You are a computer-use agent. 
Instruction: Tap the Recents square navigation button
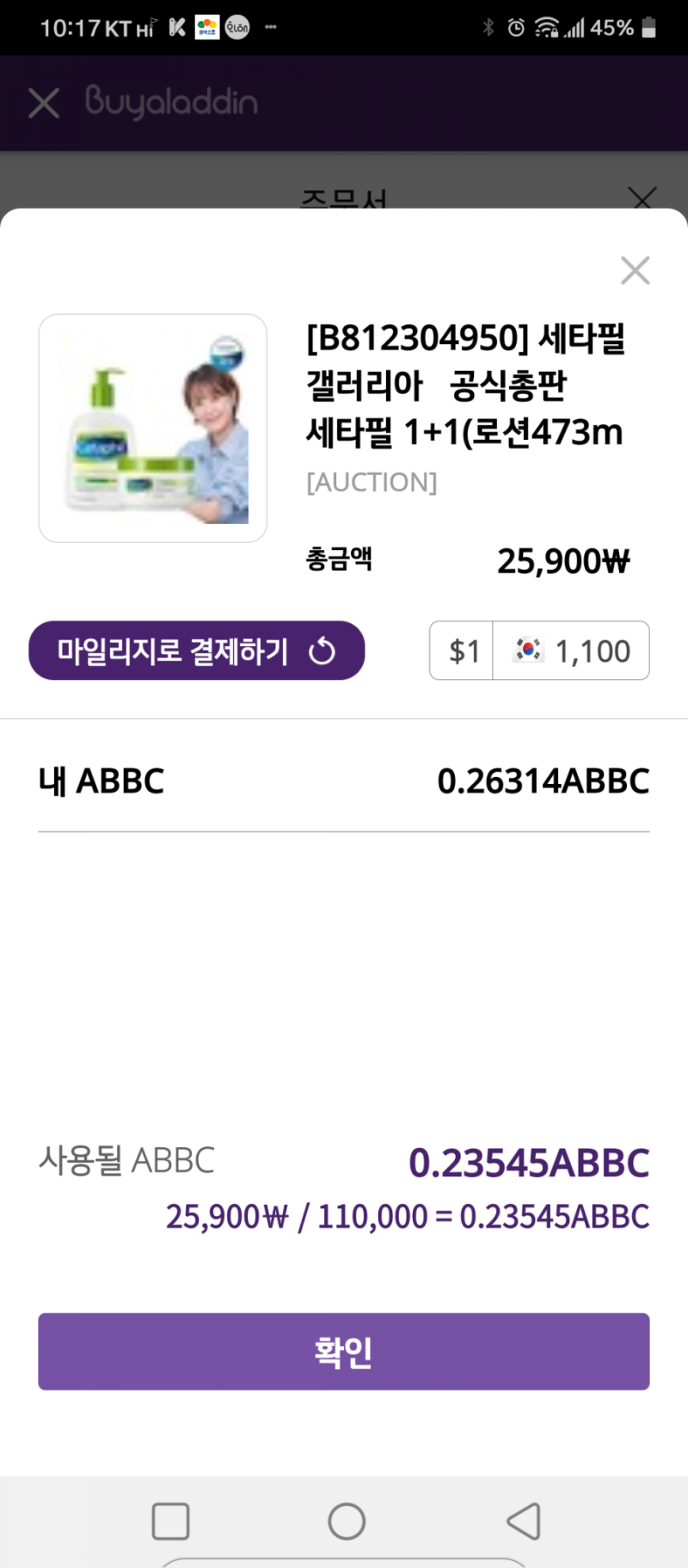point(171,1520)
